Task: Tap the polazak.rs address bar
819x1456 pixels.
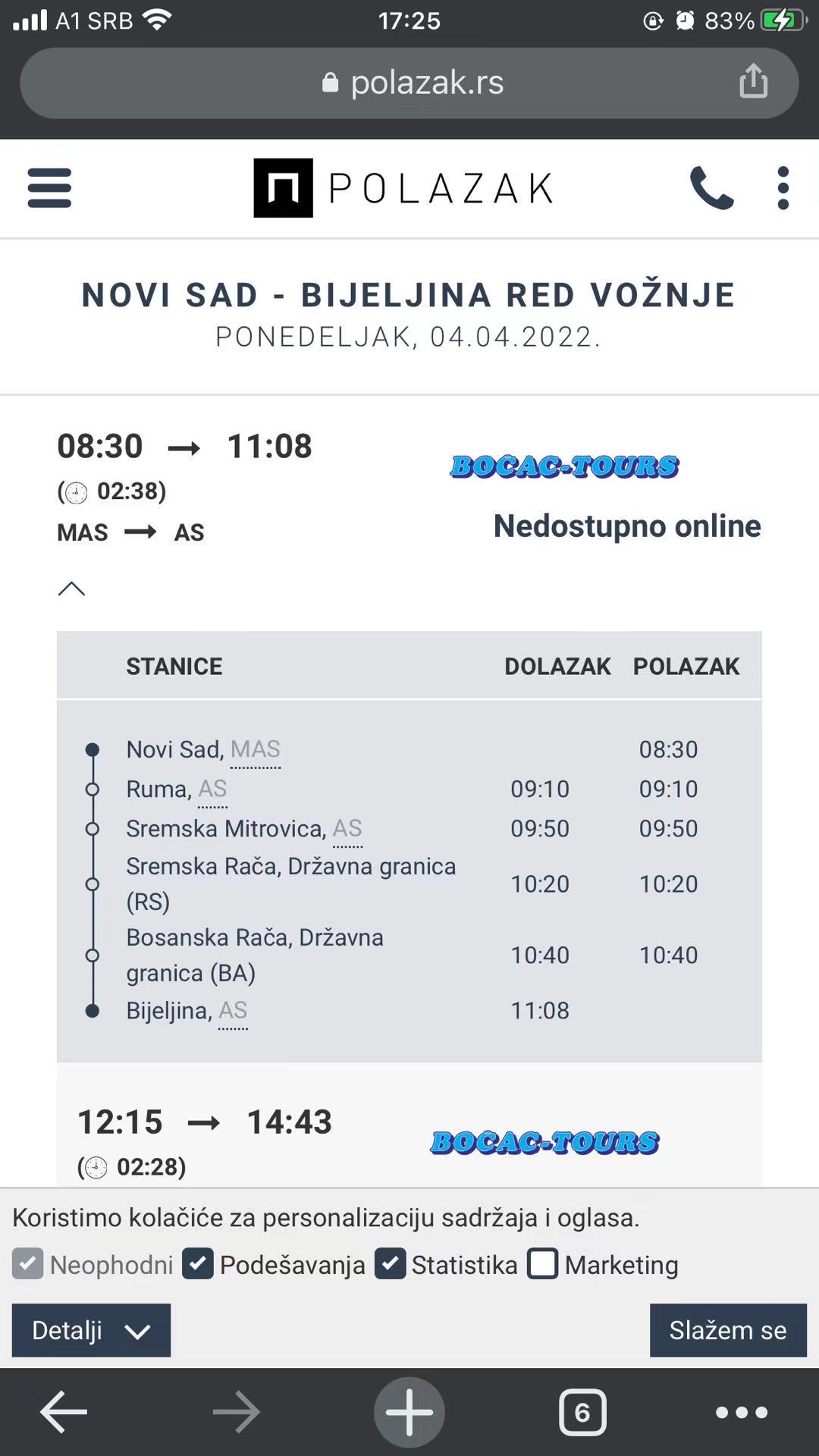Action: pyautogui.click(x=409, y=83)
